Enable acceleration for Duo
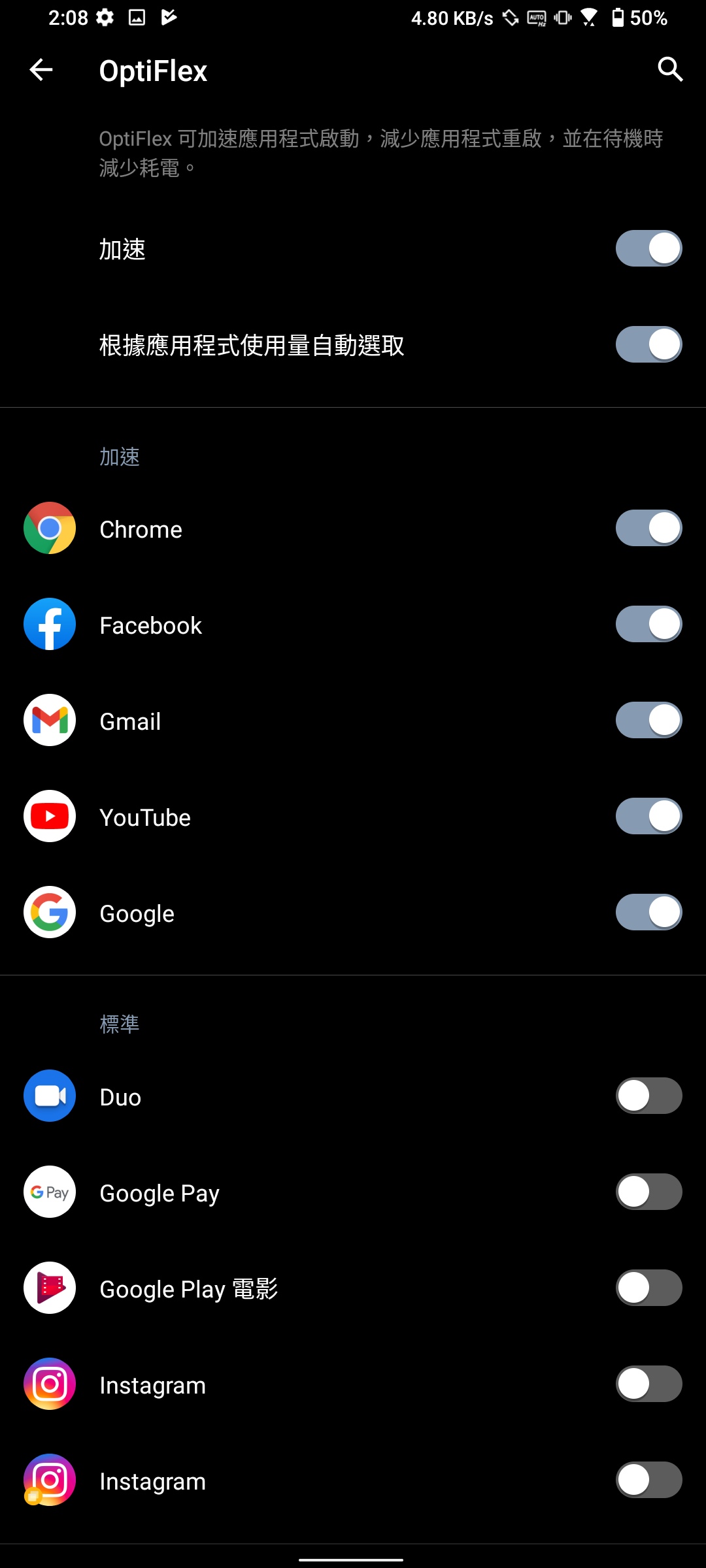 648,1096
